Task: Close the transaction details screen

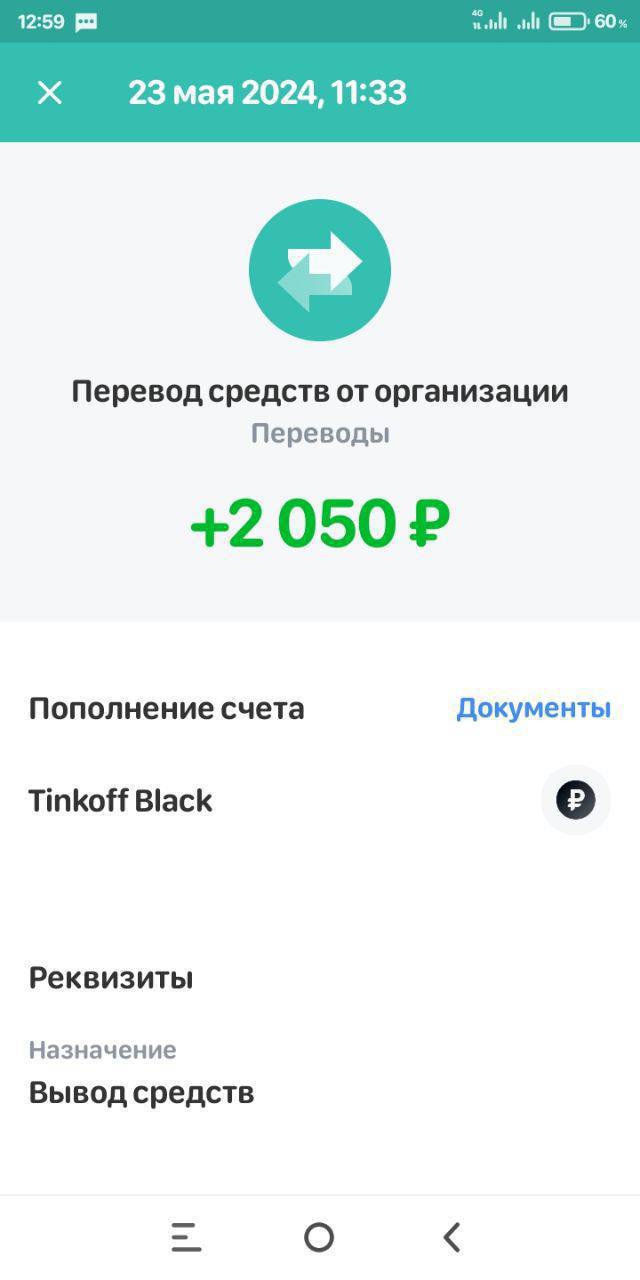Action: coord(50,93)
